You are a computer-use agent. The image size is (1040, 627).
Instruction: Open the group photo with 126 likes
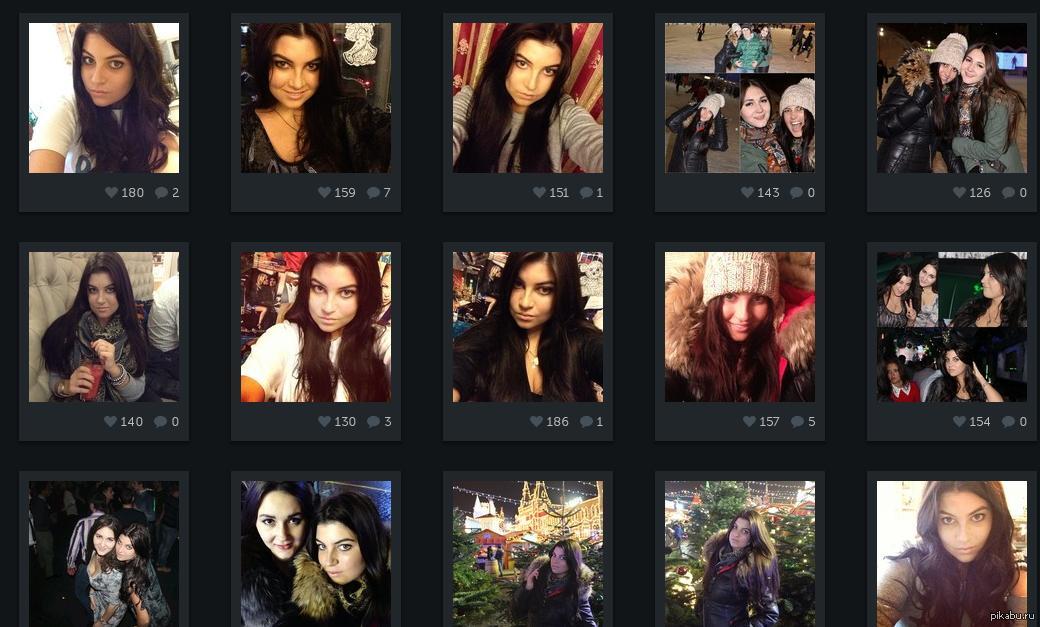tap(952, 98)
